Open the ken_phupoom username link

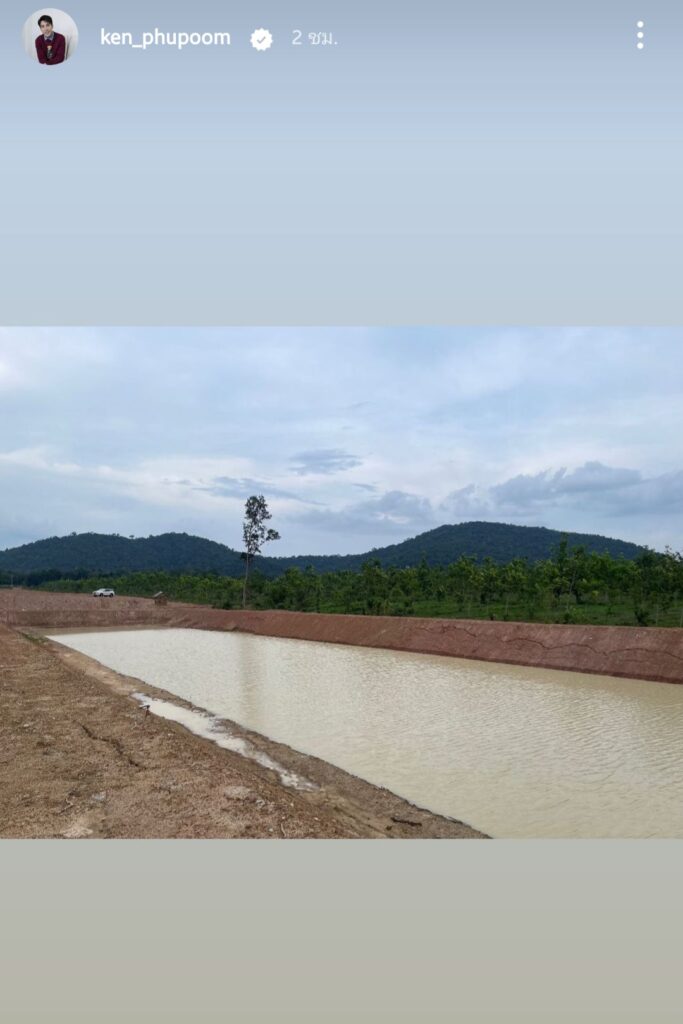[165, 38]
